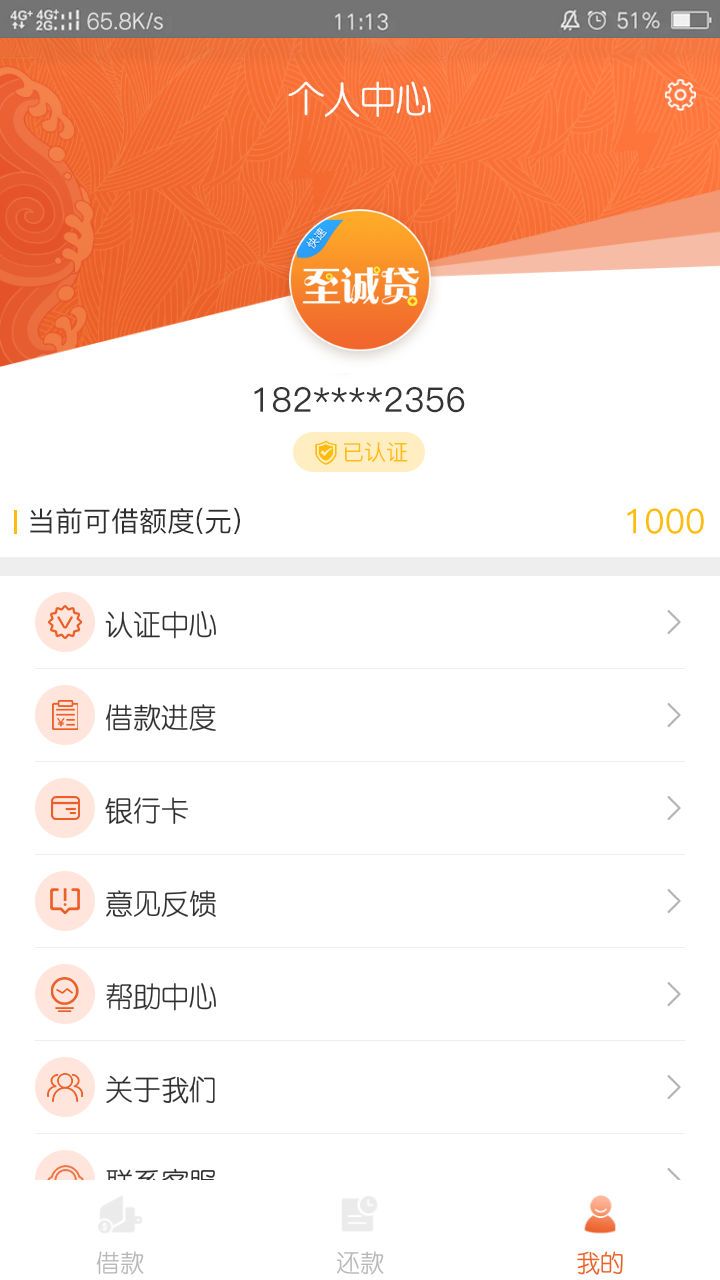Switch to the 还款 tab

click(x=360, y=1232)
